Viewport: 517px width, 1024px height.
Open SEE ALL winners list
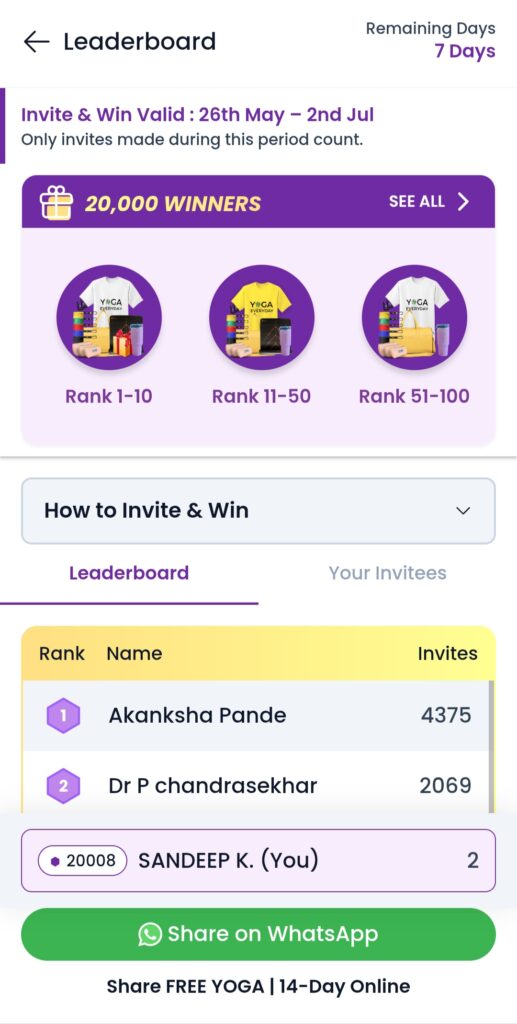pyautogui.click(x=429, y=201)
